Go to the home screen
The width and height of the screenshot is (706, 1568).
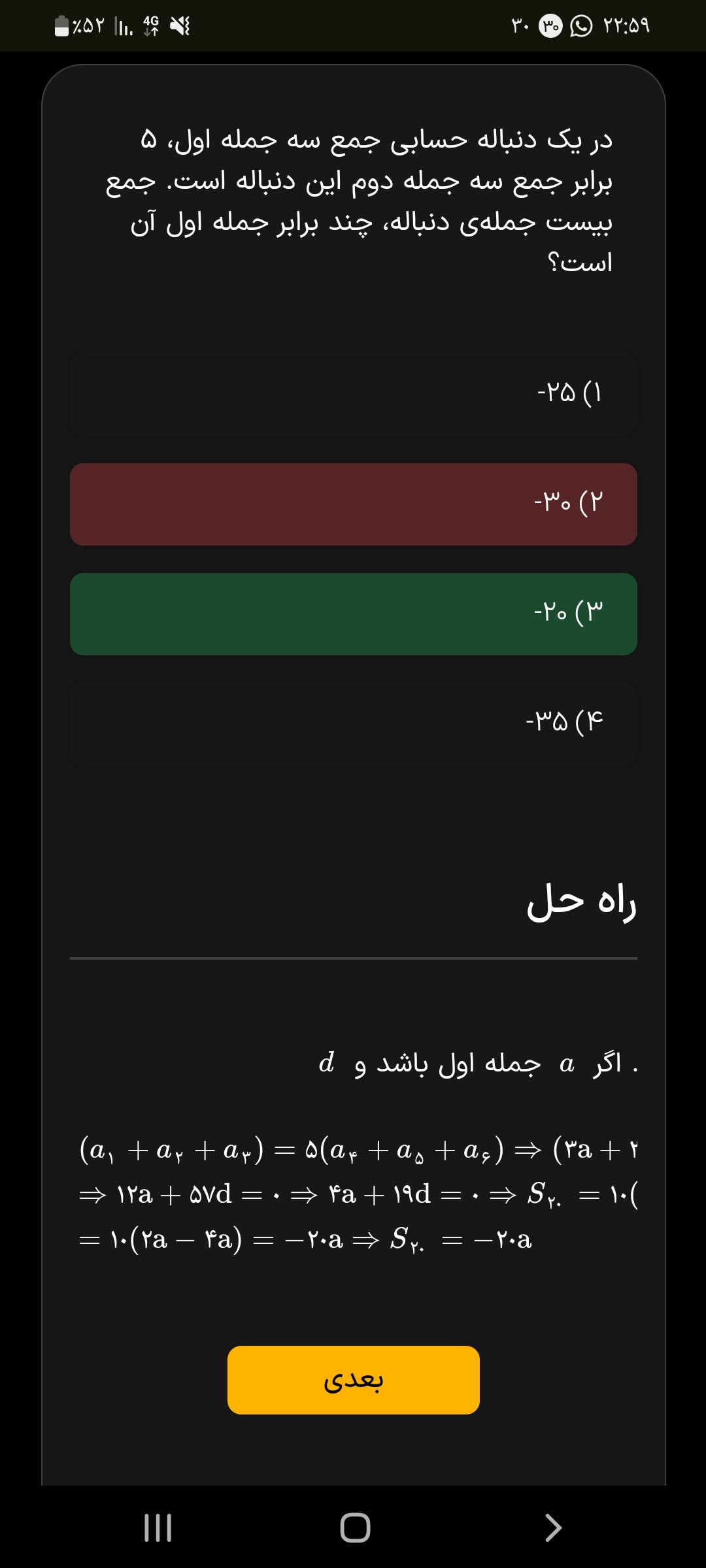click(x=355, y=1527)
